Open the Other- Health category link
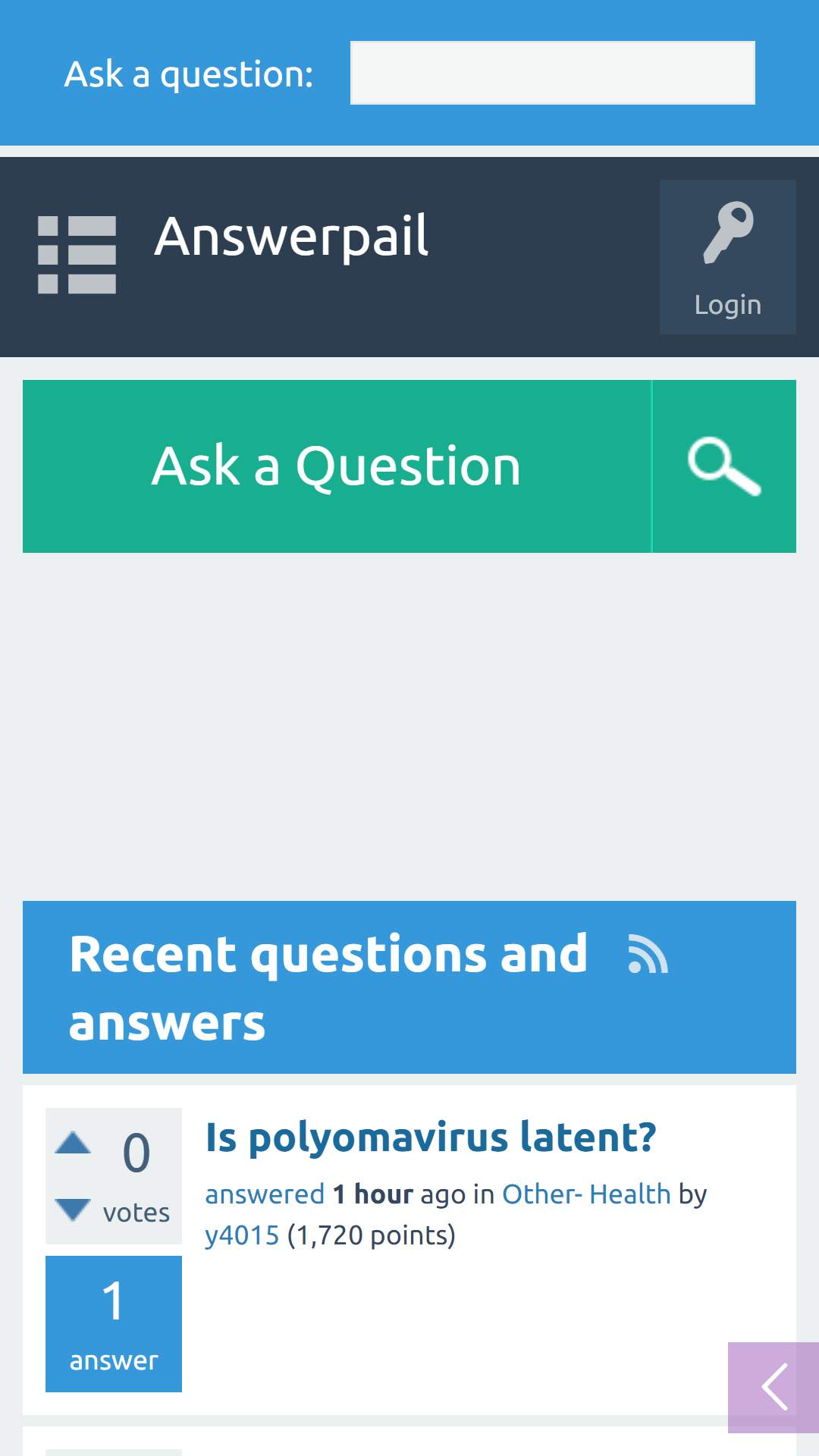The height and width of the screenshot is (1456, 819). coord(586,1194)
